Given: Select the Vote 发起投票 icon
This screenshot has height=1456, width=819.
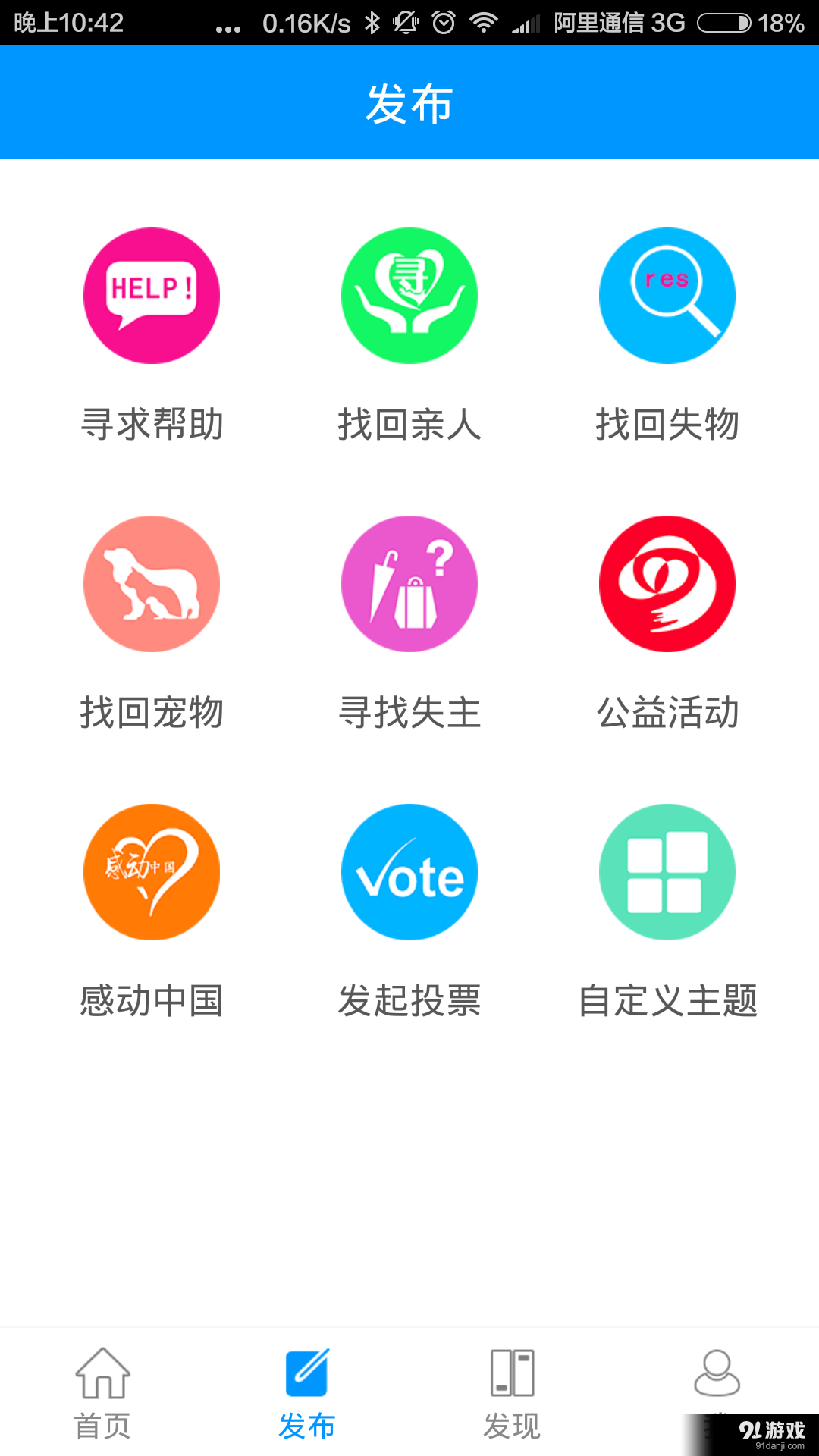Looking at the screenshot, I should 409,872.
